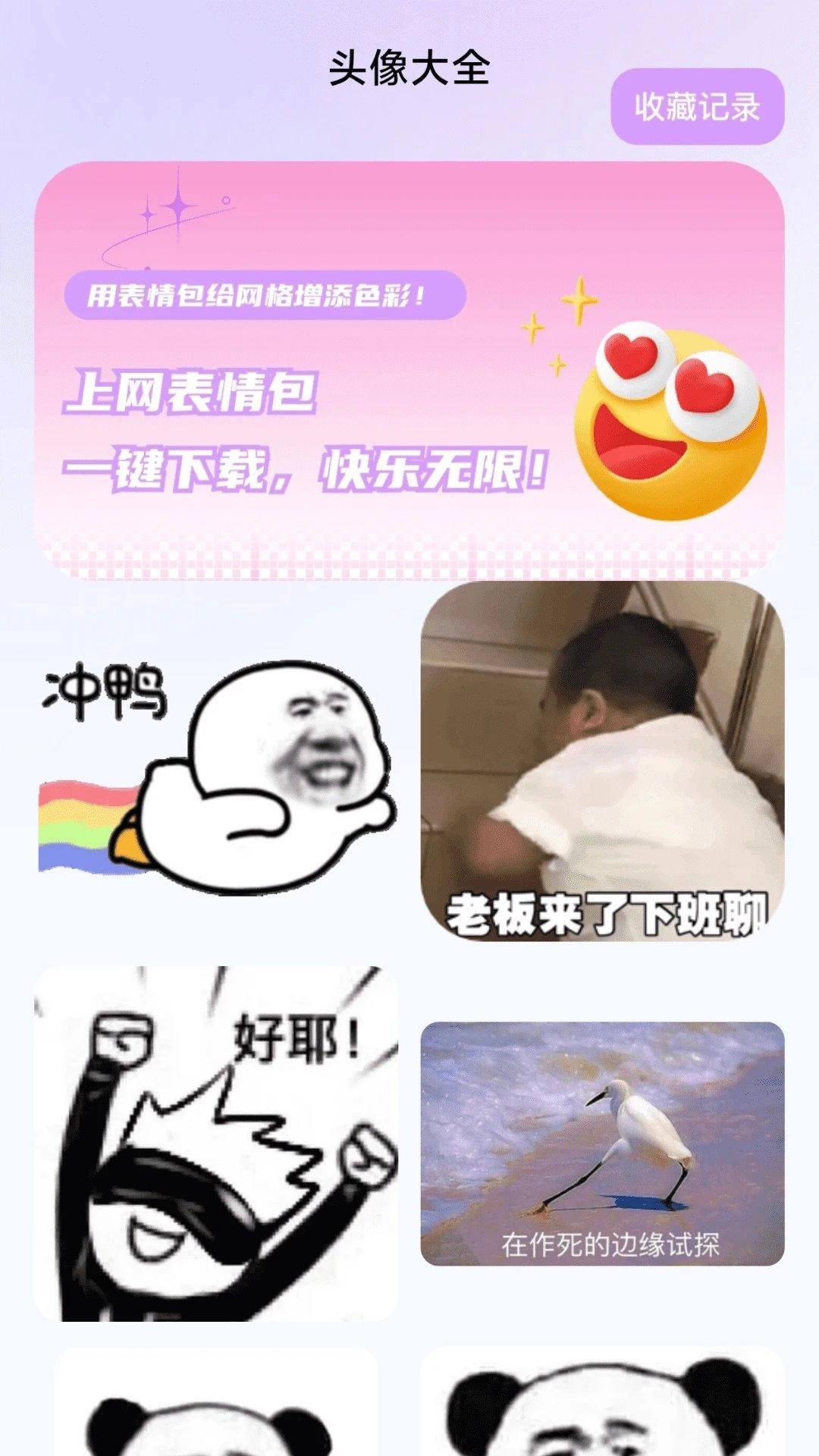819x1456 pixels.
Task: Open the 上网表情包 pink banner
Action: [409, 370]
